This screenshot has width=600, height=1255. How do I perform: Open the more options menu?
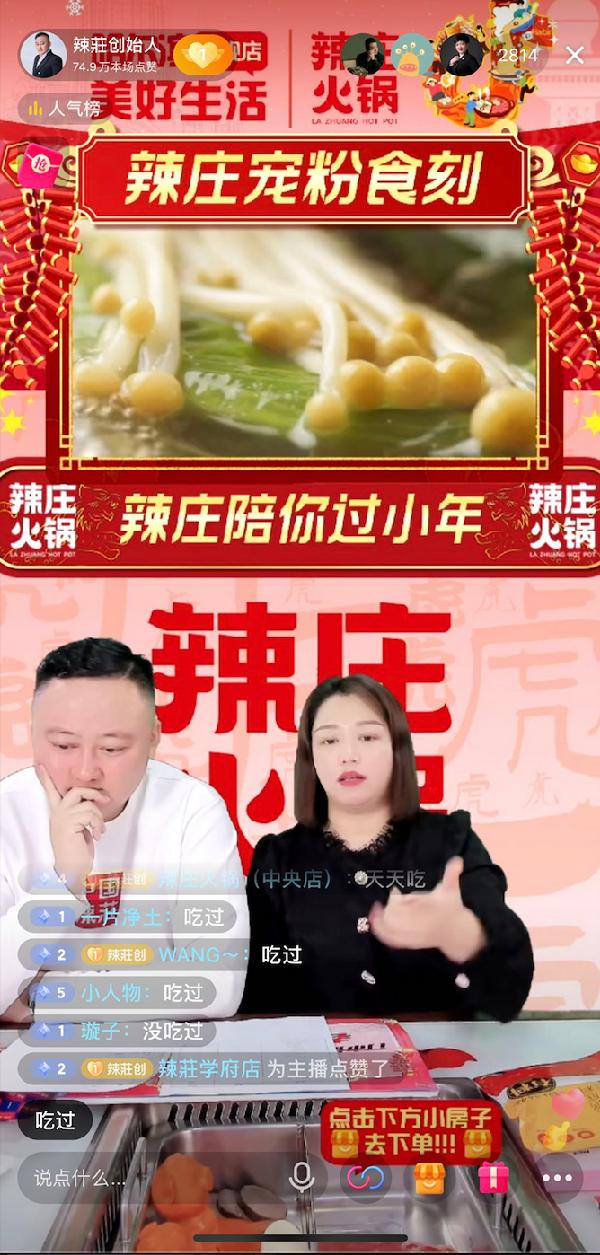click(x=557, y=1178)
